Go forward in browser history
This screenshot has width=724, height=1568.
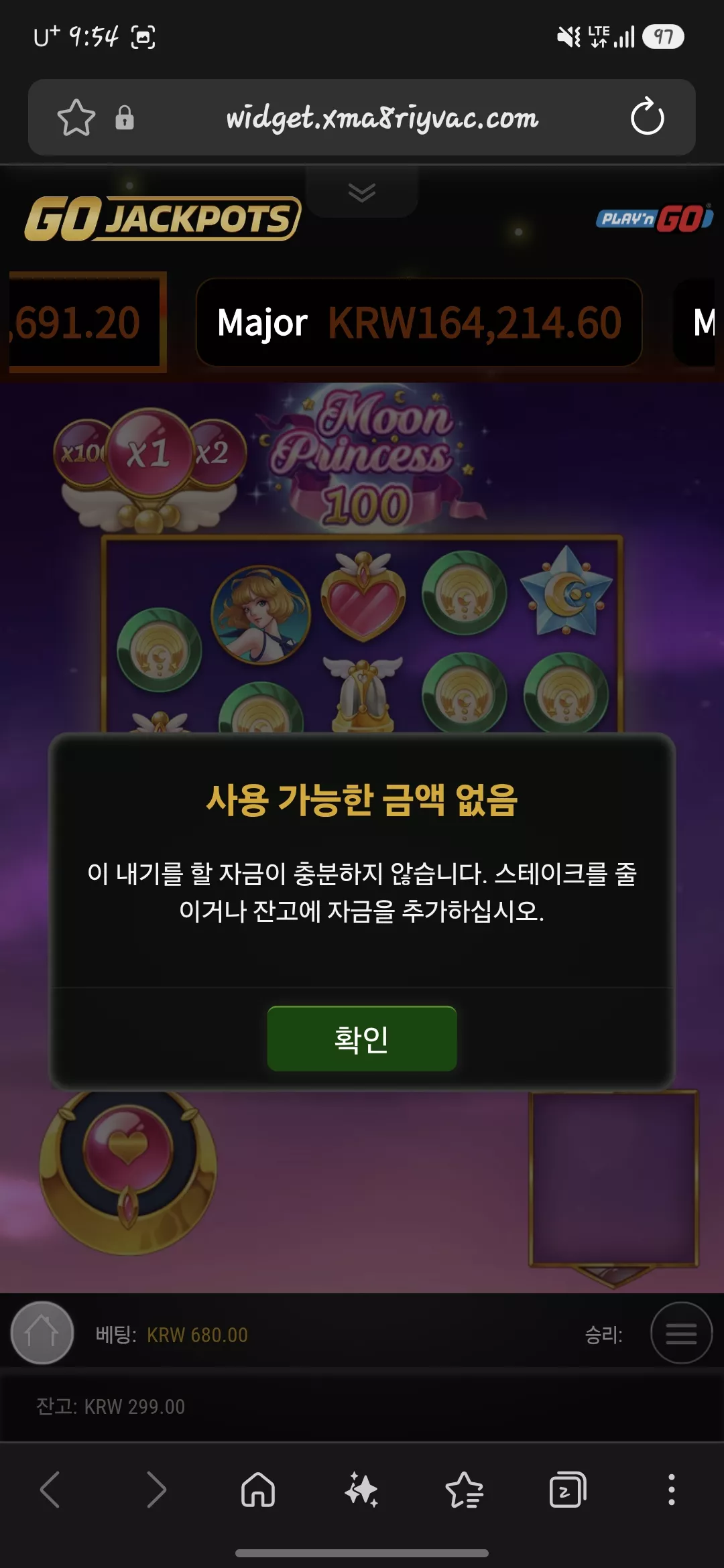point(156,1490)
